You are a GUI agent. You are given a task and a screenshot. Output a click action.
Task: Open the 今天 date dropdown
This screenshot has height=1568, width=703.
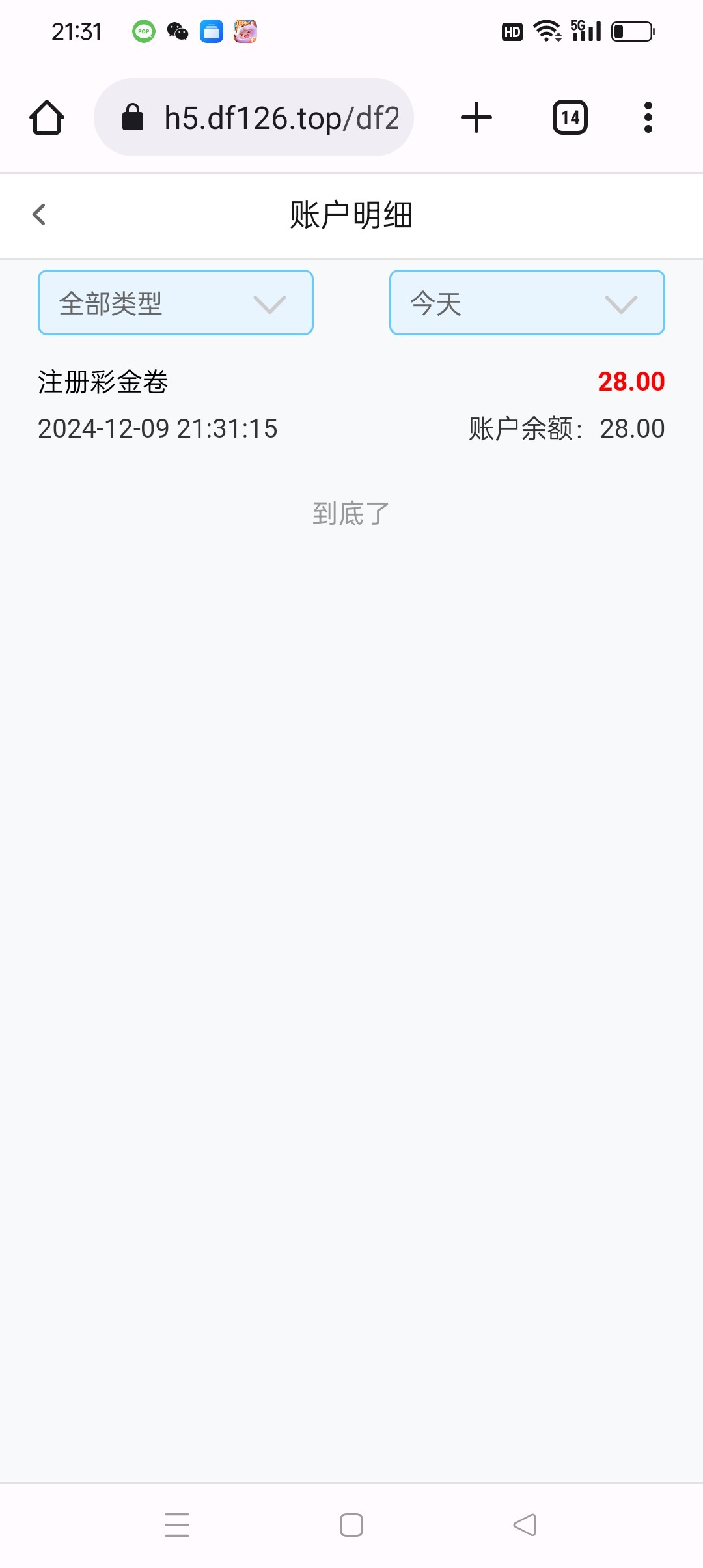pos(527,303)
